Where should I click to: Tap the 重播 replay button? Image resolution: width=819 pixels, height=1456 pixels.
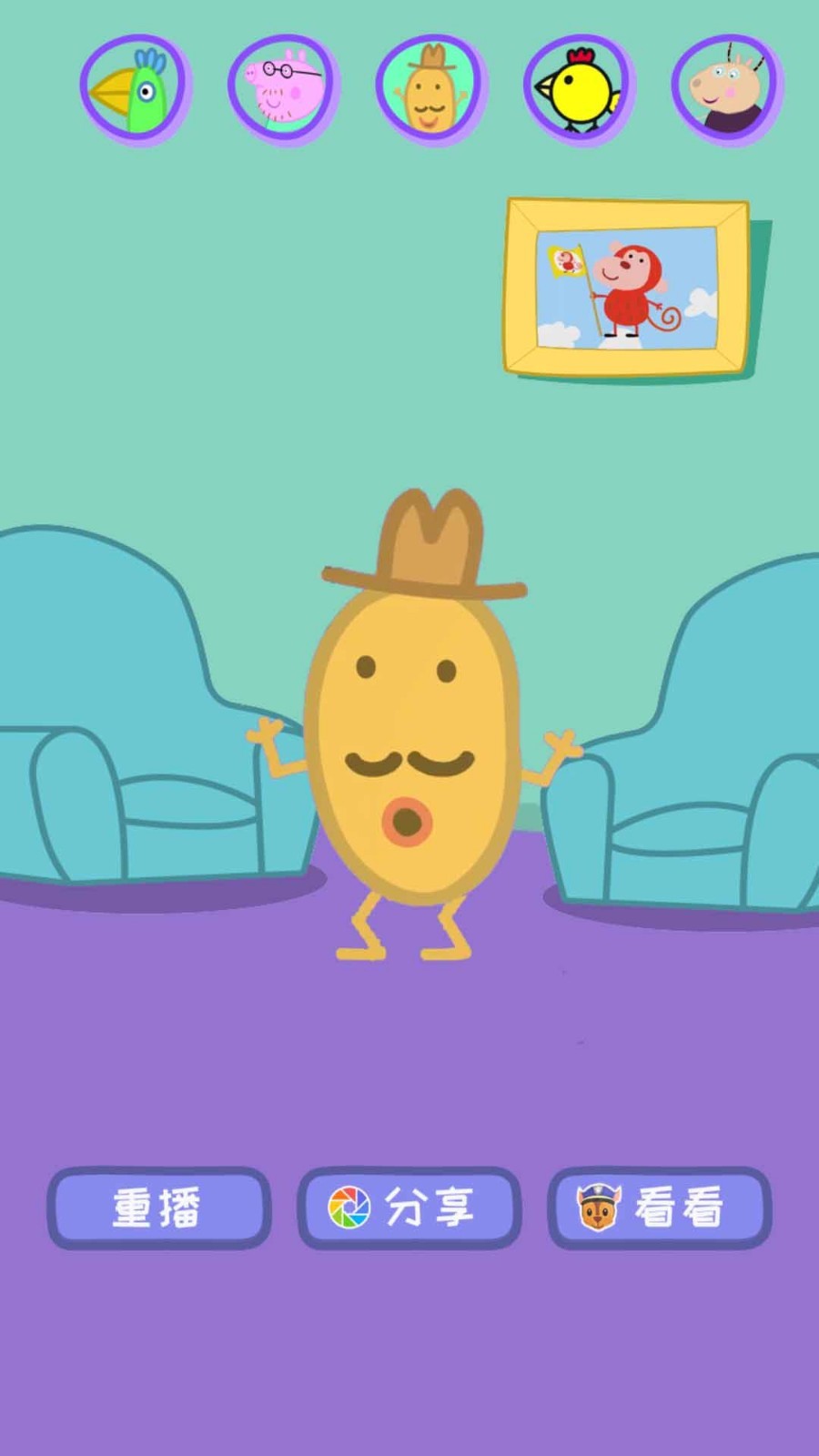(x=159, y=1208)
